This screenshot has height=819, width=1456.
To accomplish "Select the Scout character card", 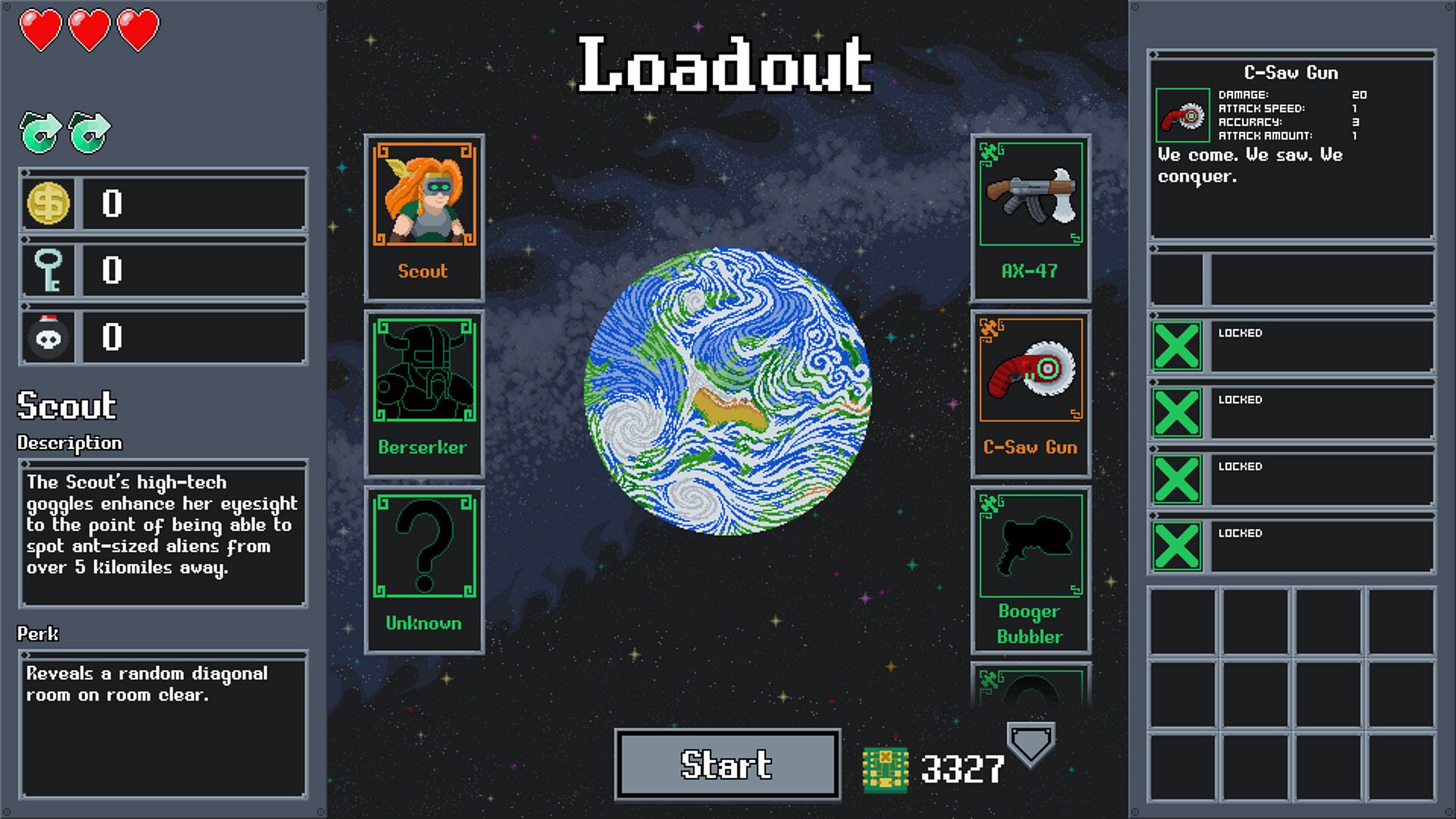I will (424, 218).
